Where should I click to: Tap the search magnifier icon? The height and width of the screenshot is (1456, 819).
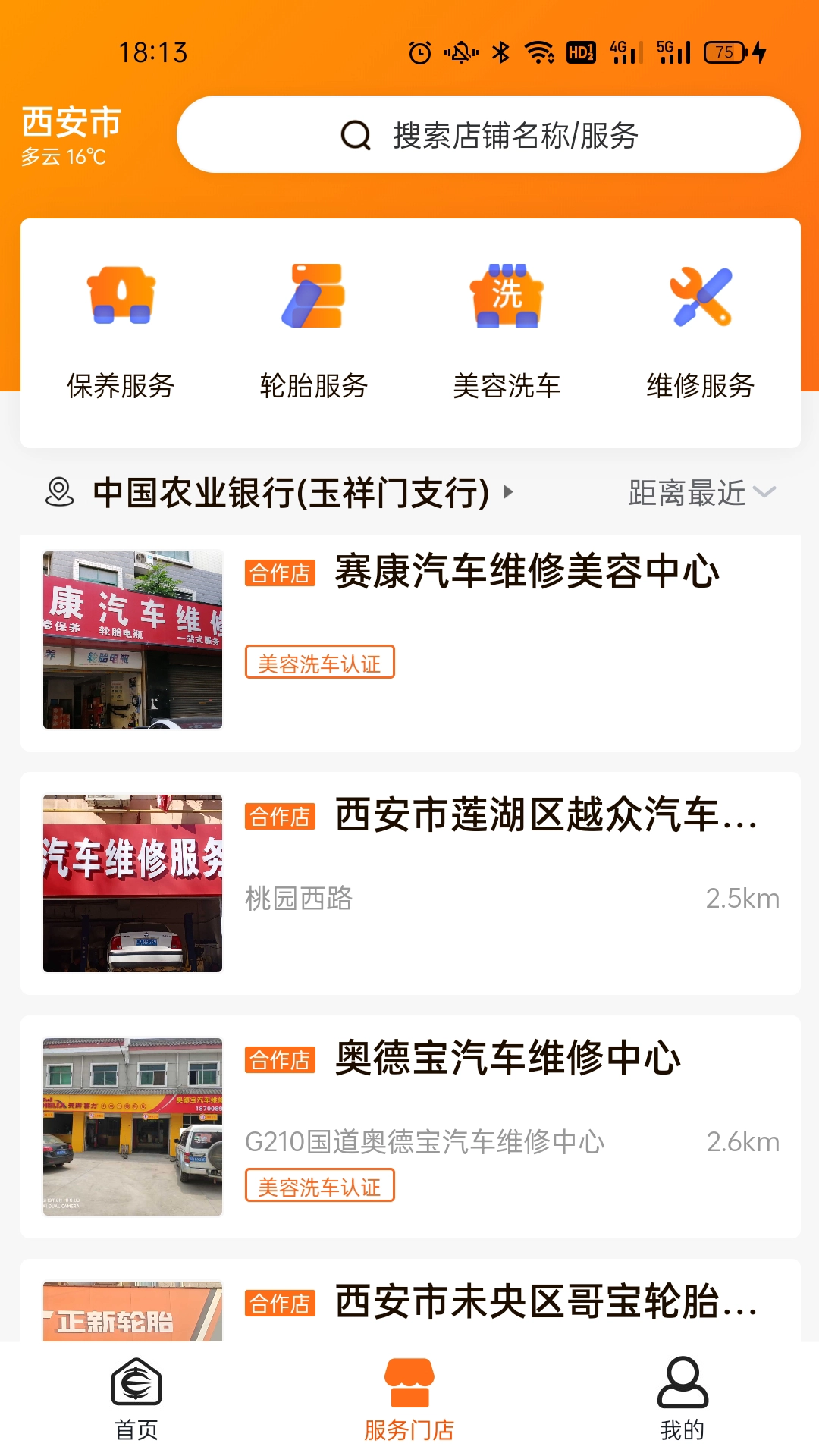[353, 134]
